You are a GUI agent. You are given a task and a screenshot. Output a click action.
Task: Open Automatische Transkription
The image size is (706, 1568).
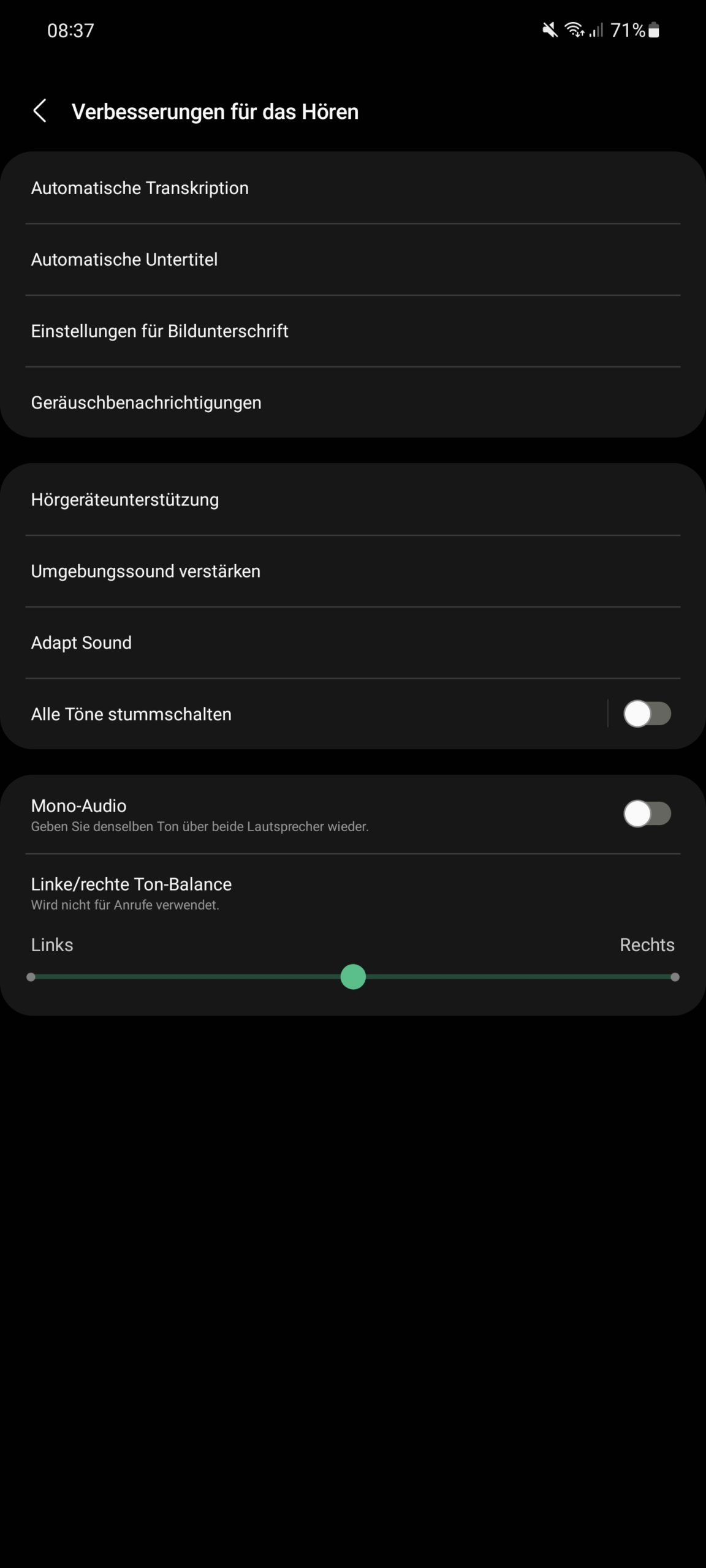(353, 188)
